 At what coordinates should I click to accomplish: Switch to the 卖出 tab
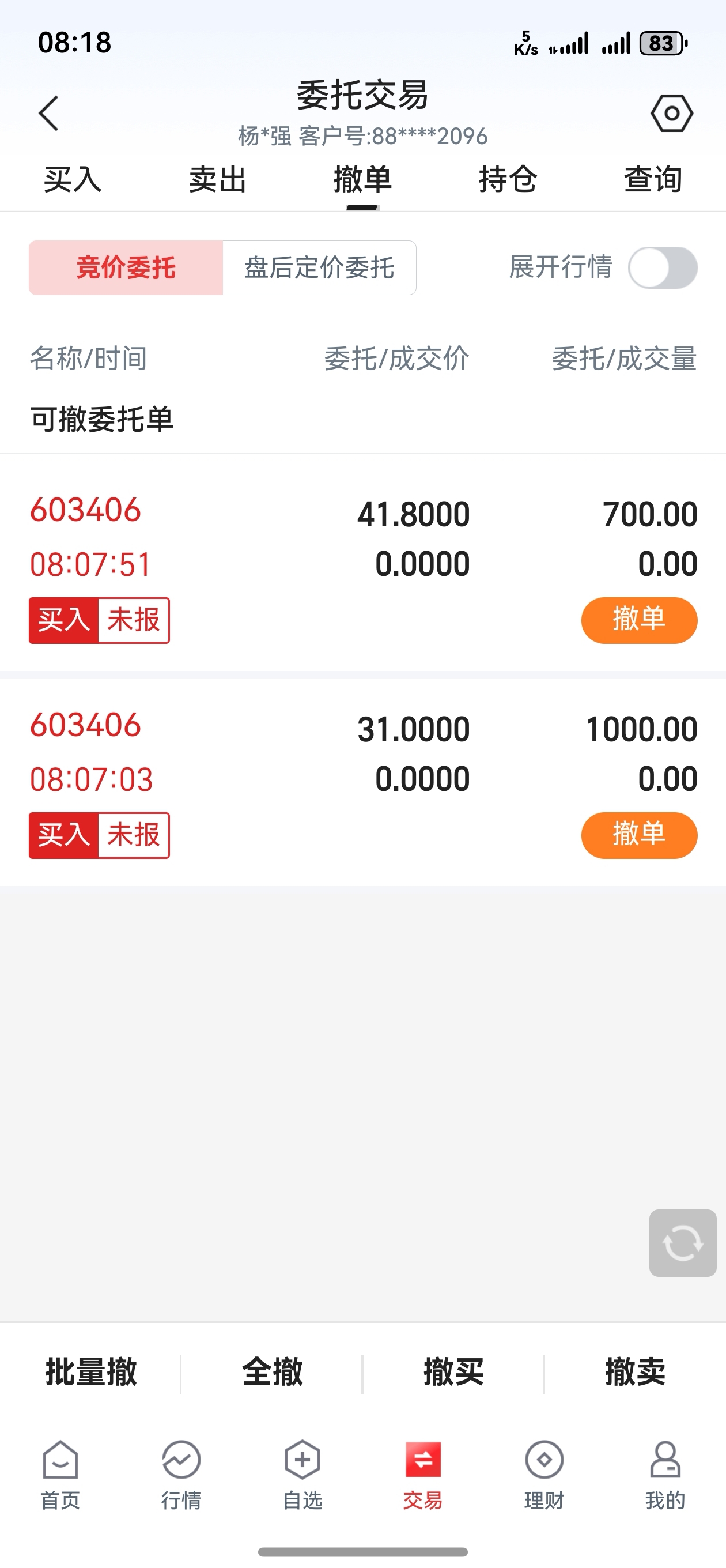[x=217, y=179]
